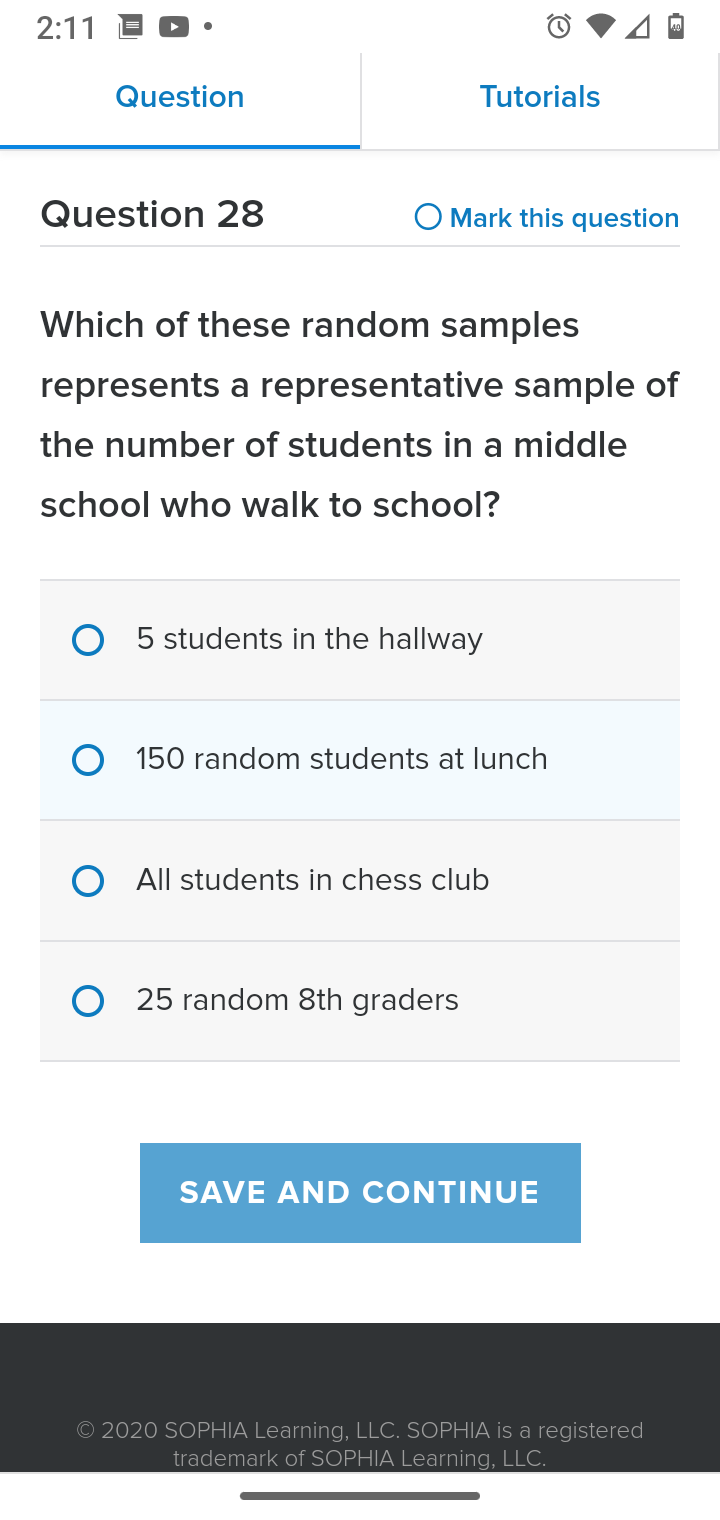720x1520 pixels.
Task: Tap Save and Continue button
Action: (x=360, y=1193)
